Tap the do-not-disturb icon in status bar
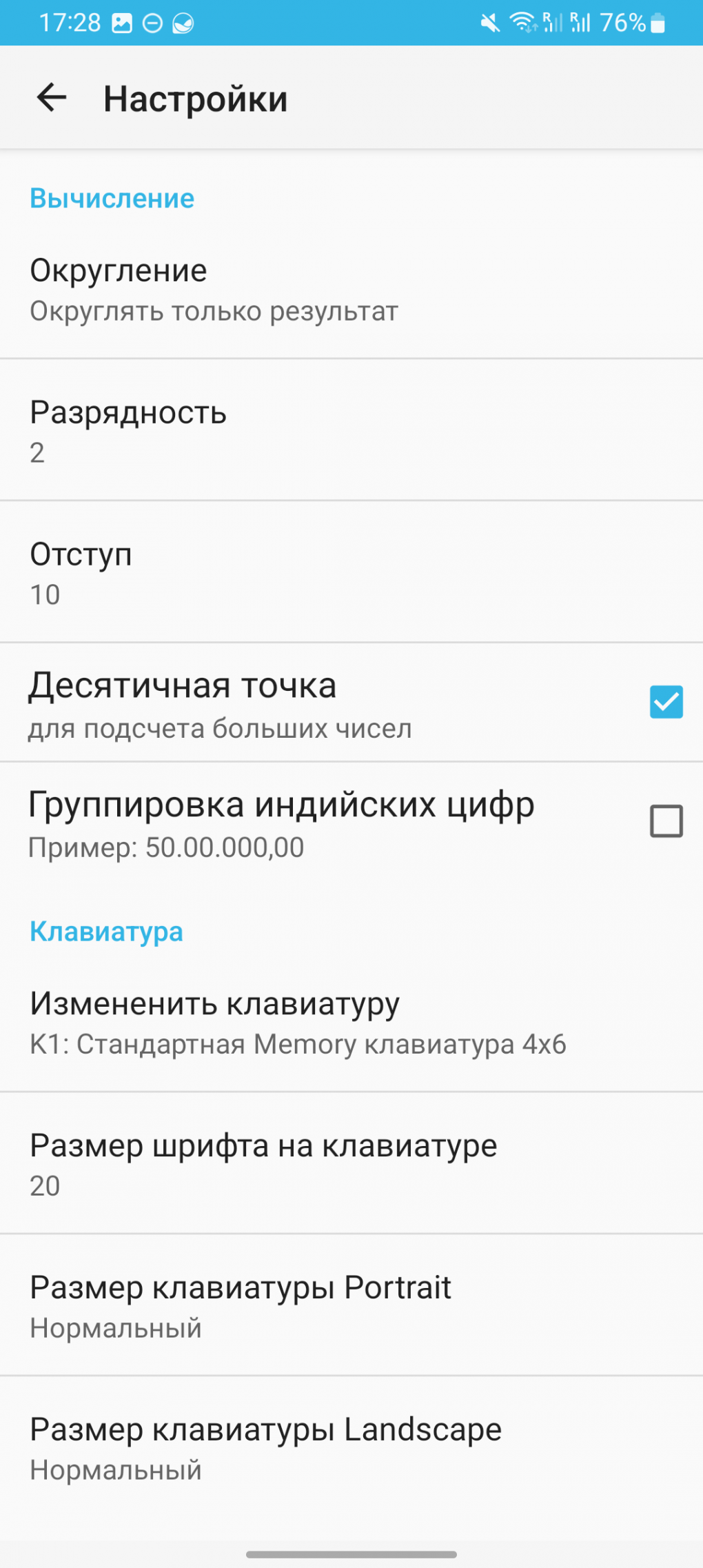The width and height of the screenshot is (703, 1568). [x=152, y=23]
